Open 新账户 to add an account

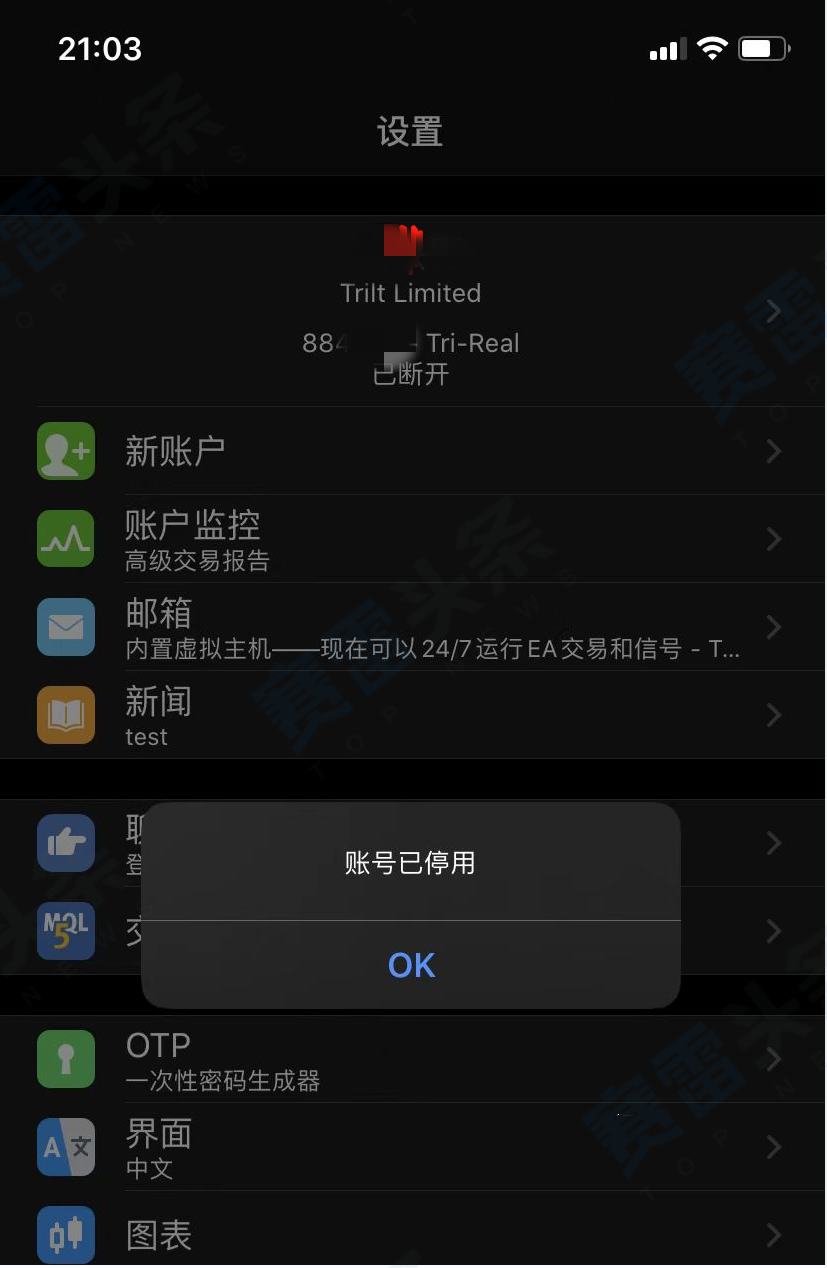pyautogui.click(x=411, y=452)
